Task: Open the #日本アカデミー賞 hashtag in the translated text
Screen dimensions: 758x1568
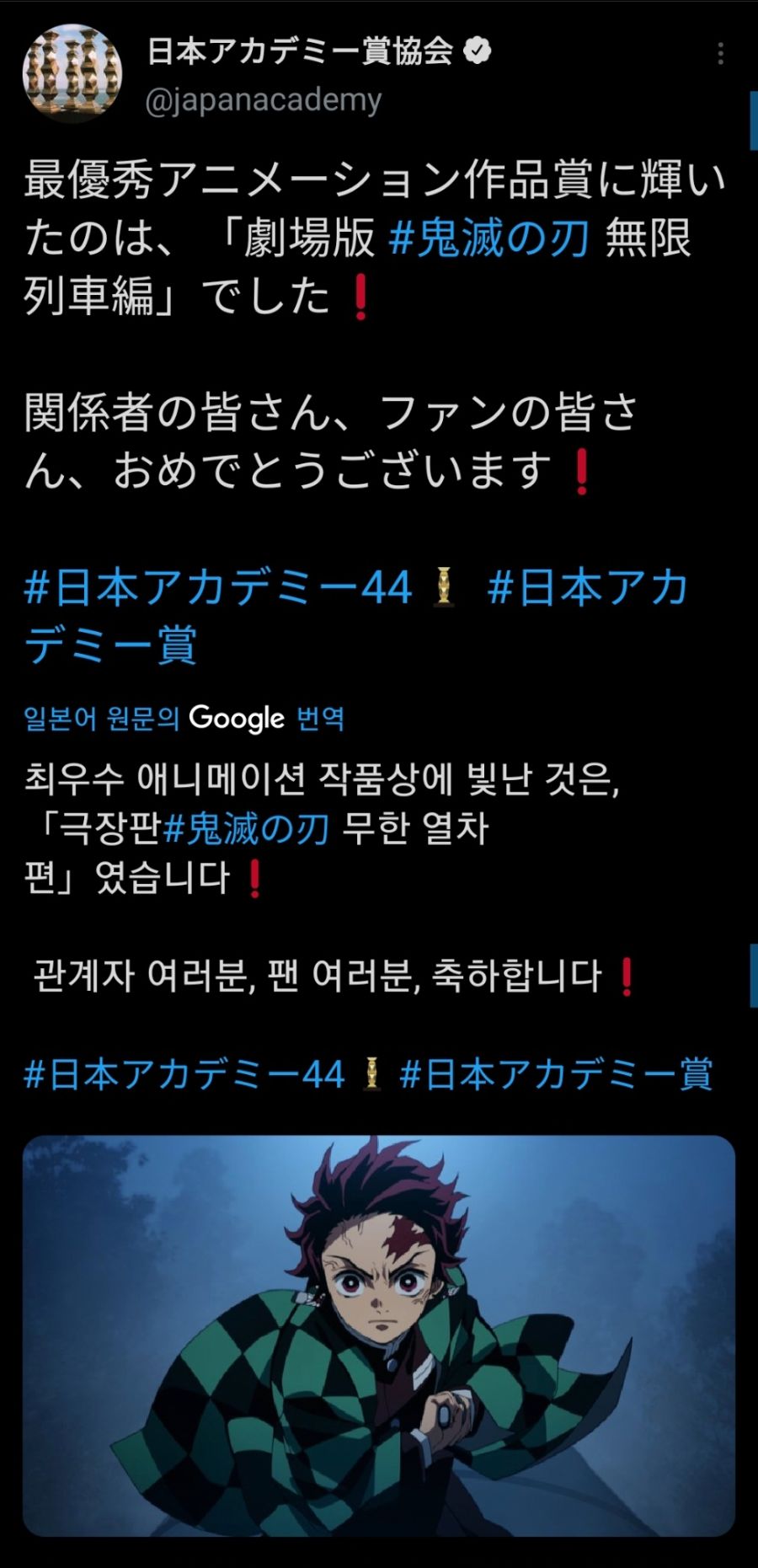Action: tap(556, 1075)
